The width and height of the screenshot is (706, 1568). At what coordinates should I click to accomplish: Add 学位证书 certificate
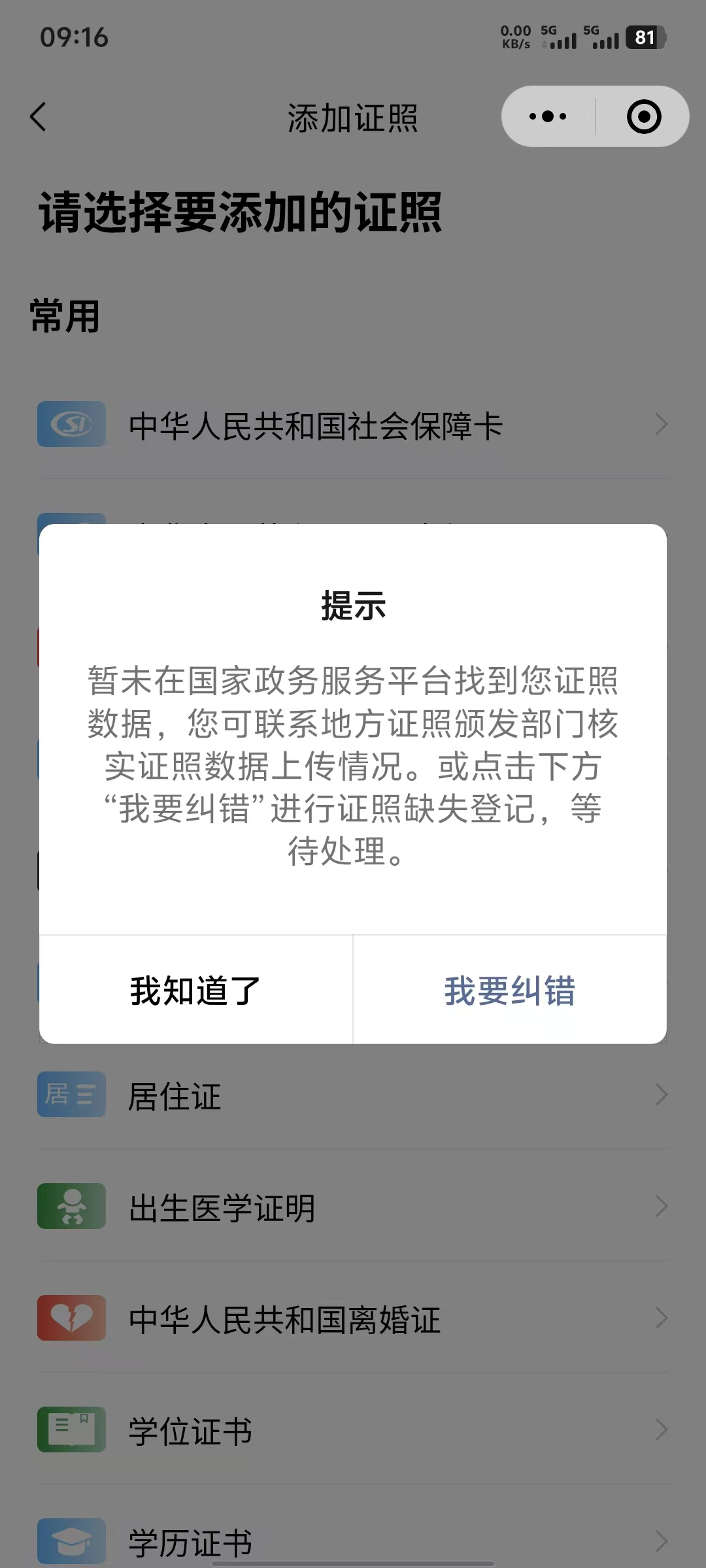(353, 1430)
